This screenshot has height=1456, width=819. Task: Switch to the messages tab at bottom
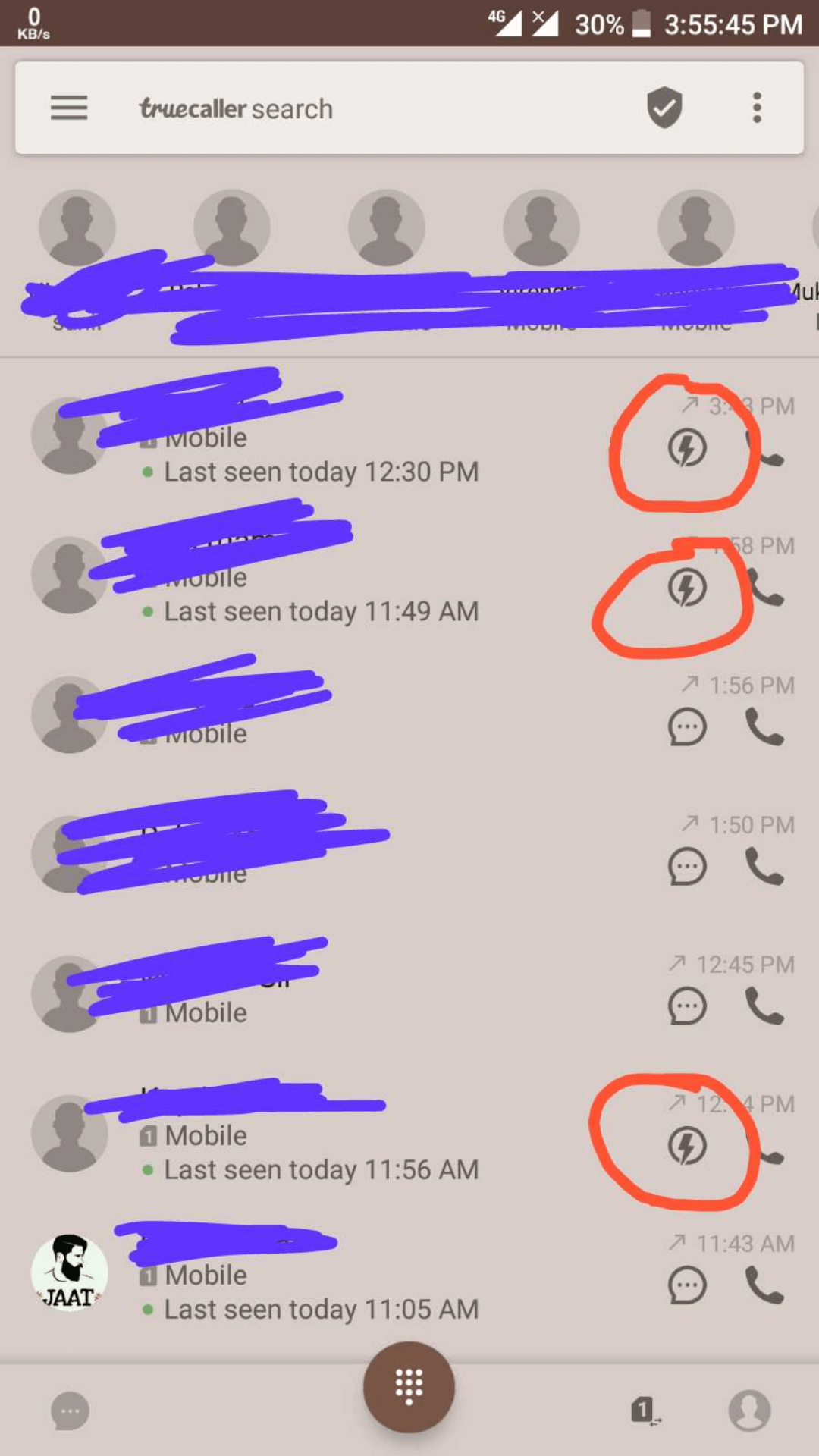point(70,1411)
